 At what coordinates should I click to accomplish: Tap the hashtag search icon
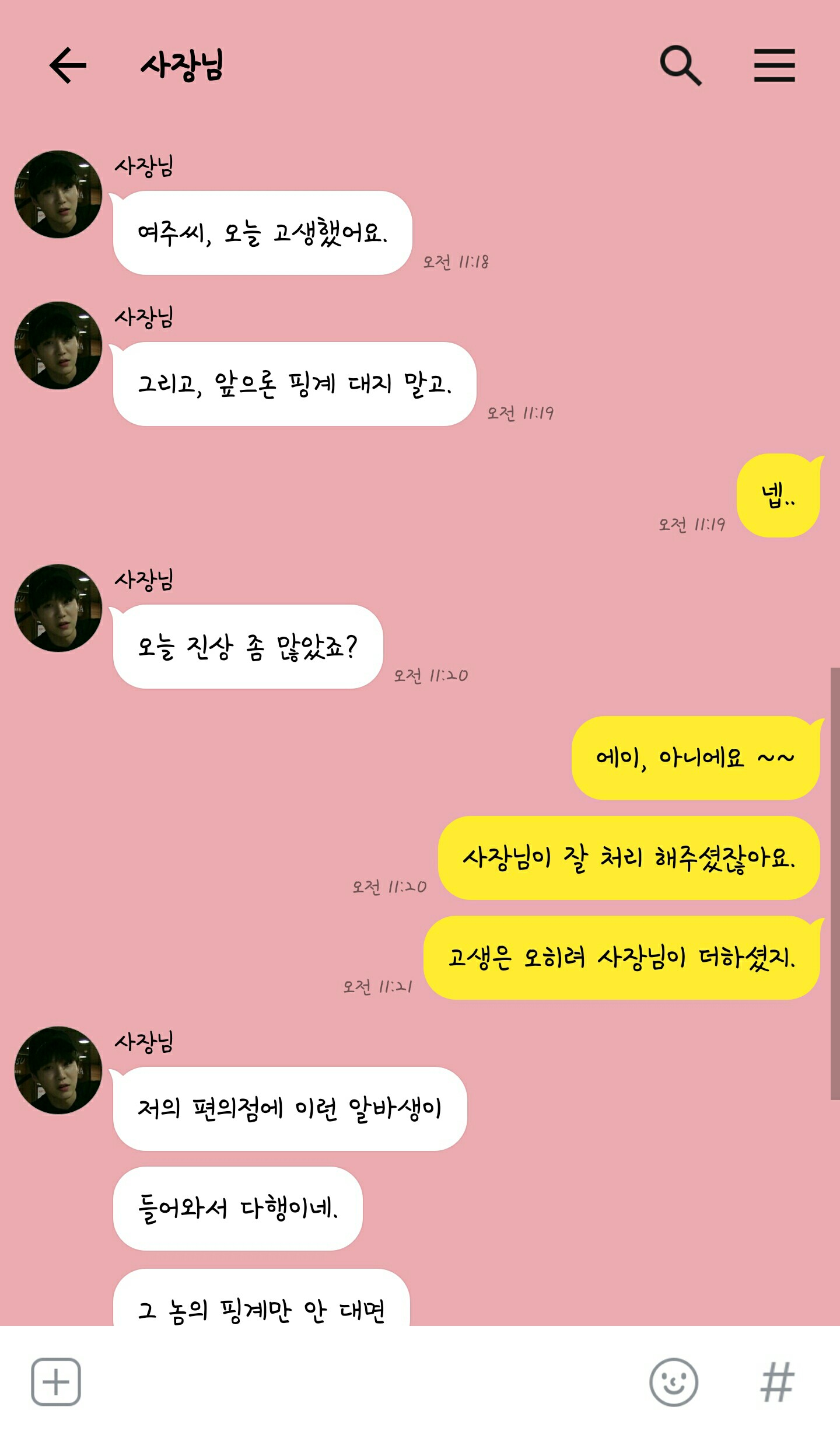coord(777,1382)
